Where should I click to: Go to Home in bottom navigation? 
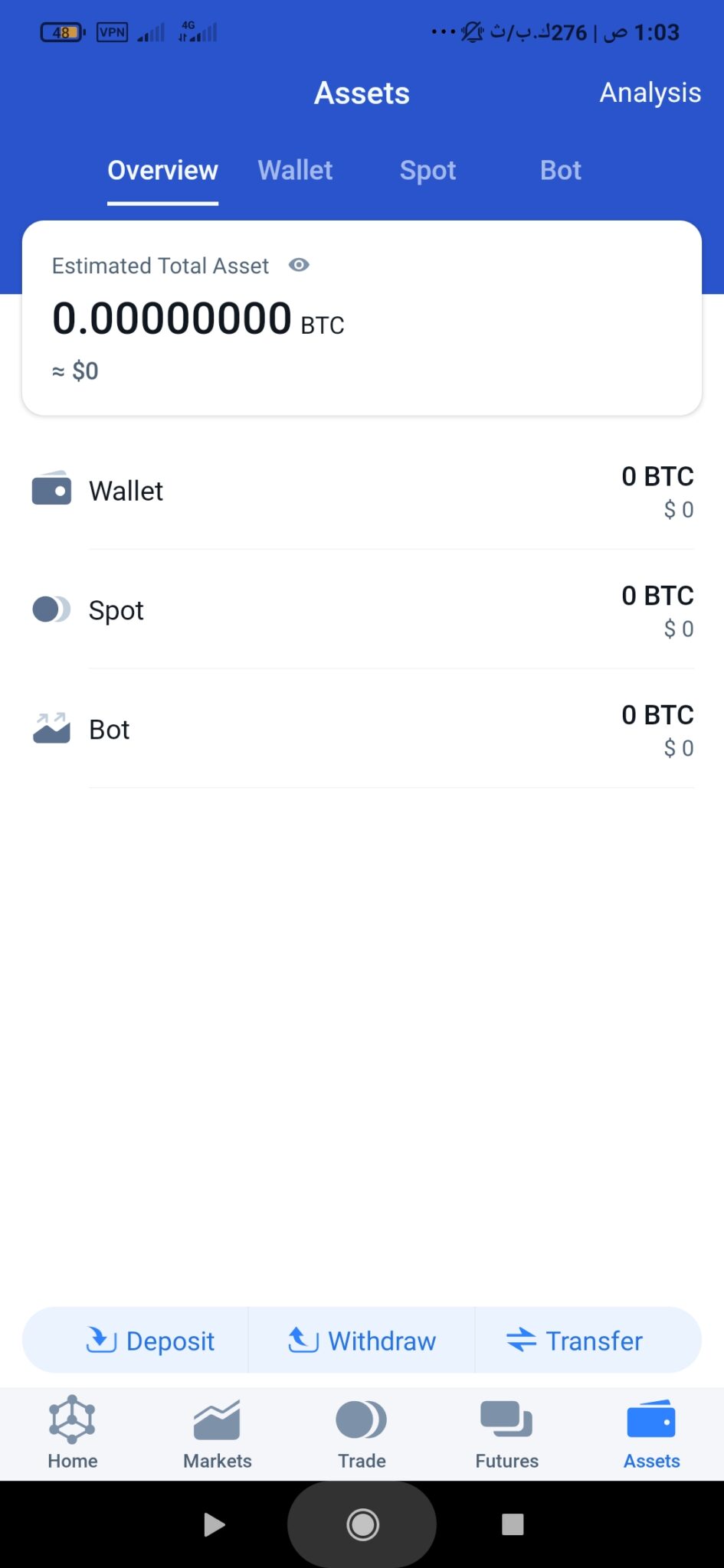tap(72, 1432)
